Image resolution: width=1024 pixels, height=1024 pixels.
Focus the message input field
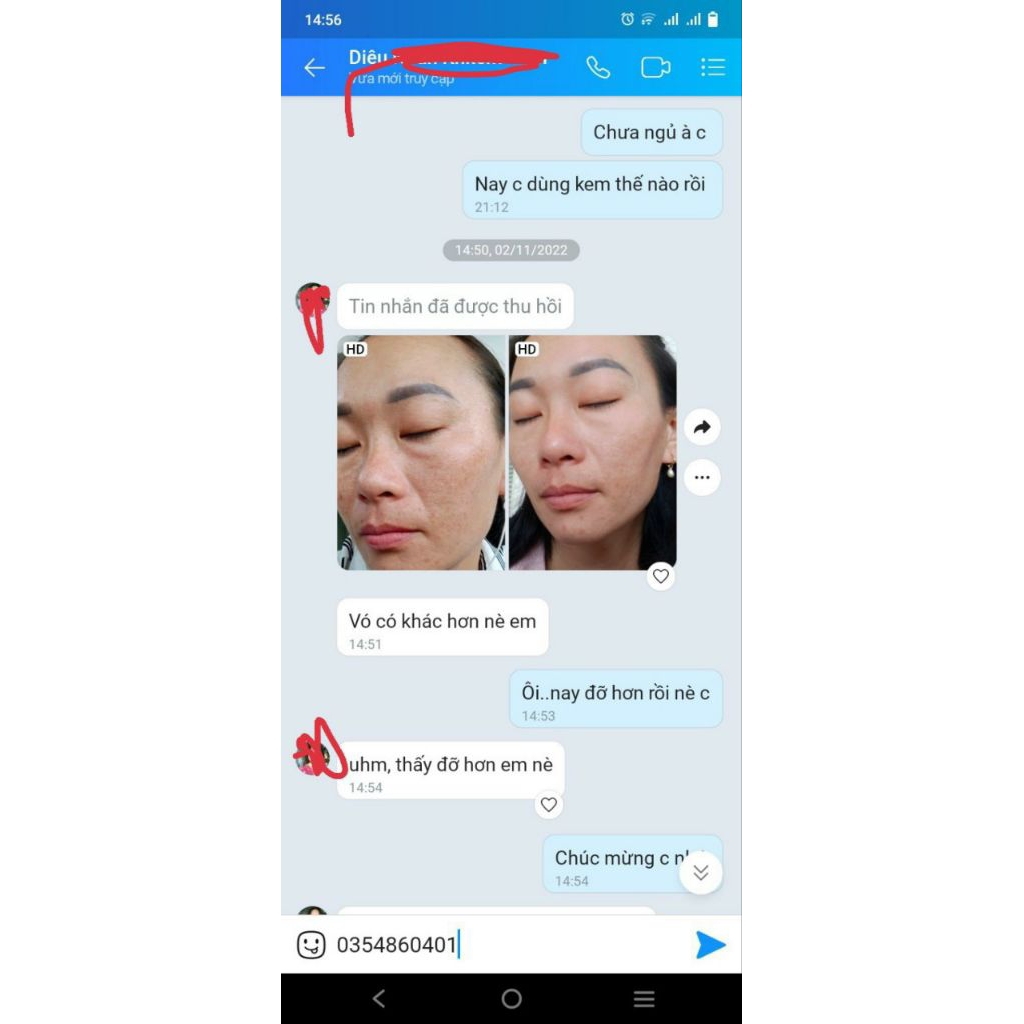coord(560,945)
